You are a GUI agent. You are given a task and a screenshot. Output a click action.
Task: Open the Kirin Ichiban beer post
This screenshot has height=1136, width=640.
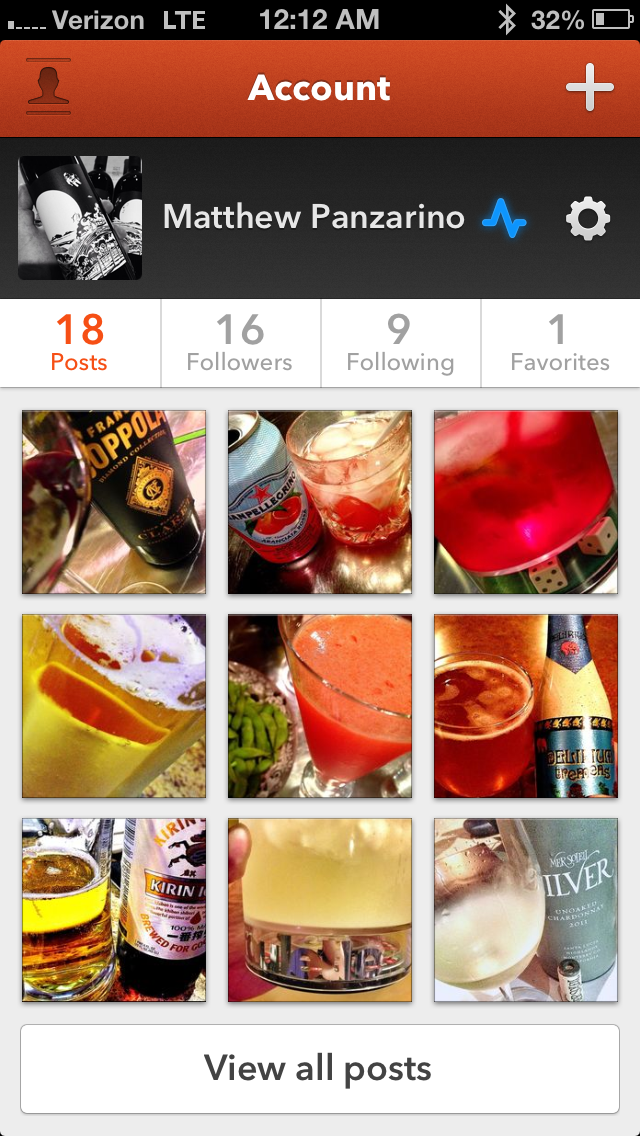(114, 910)
